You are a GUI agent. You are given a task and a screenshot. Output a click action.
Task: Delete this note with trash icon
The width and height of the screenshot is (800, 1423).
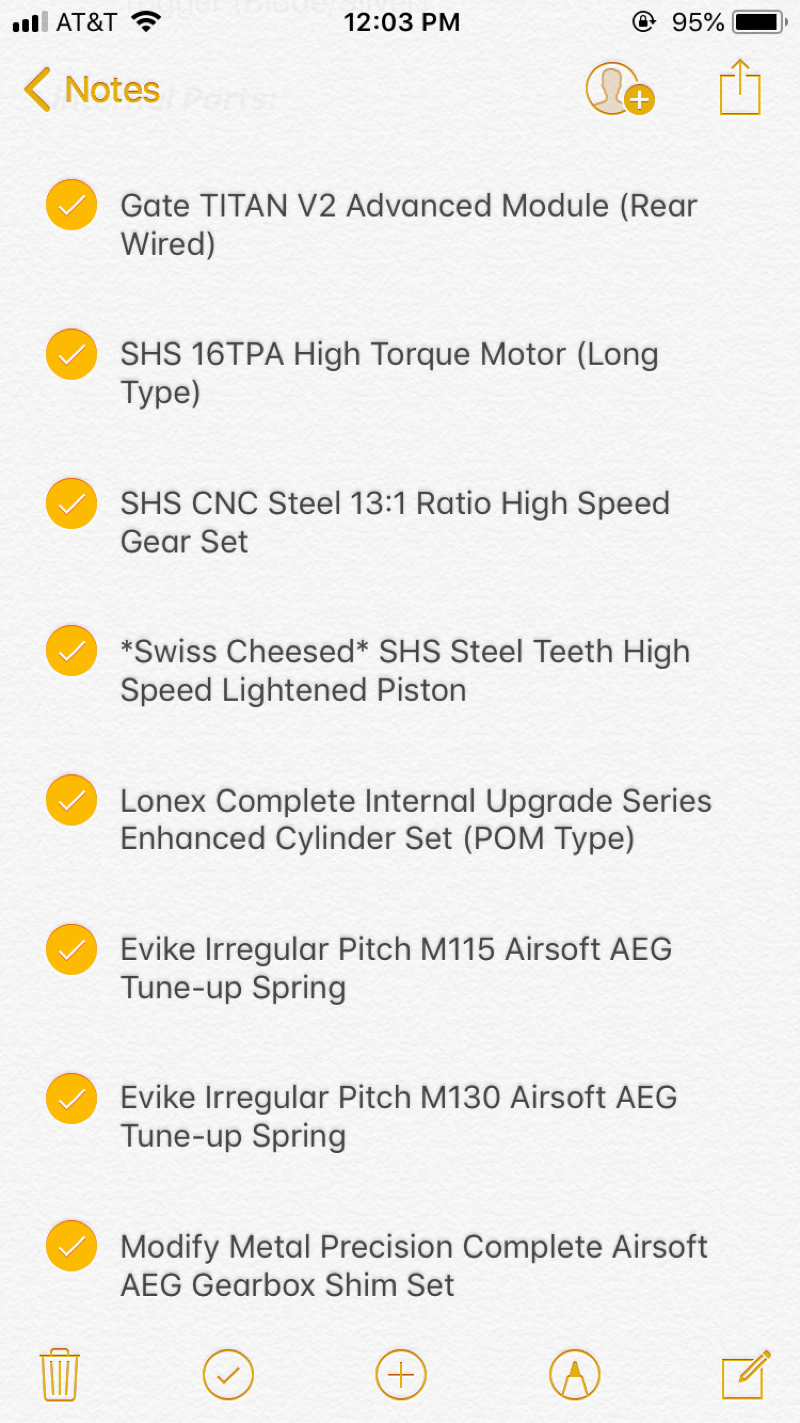tap(60, 1375)
